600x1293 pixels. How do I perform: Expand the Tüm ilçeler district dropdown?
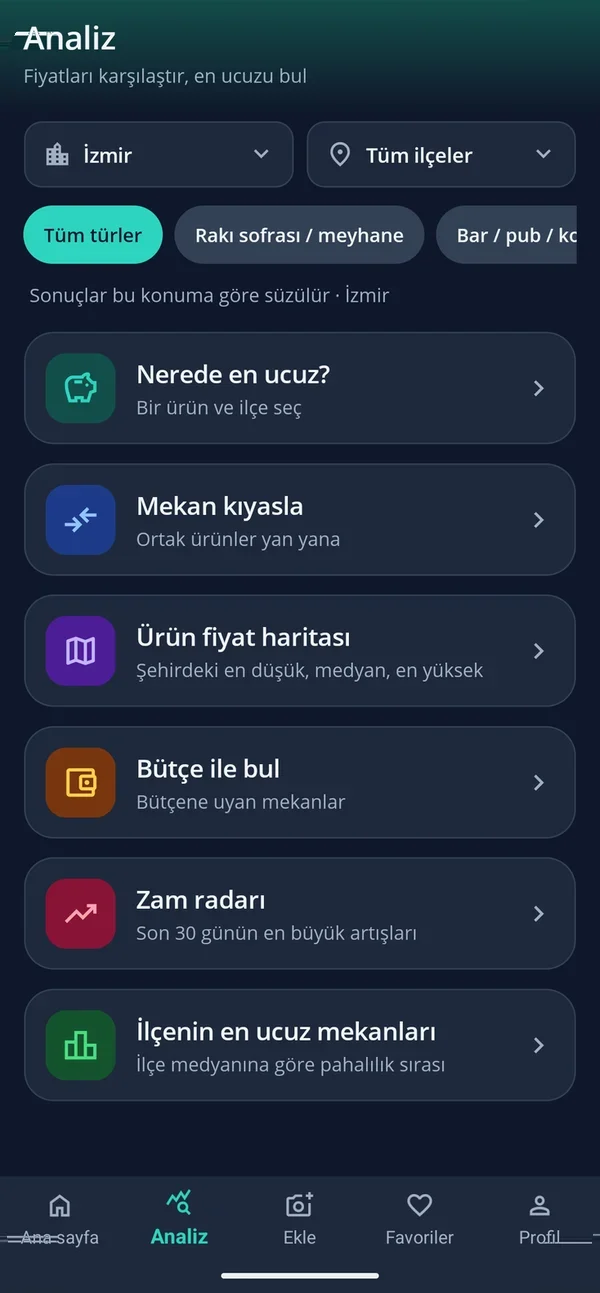click(x=441, y=155)
